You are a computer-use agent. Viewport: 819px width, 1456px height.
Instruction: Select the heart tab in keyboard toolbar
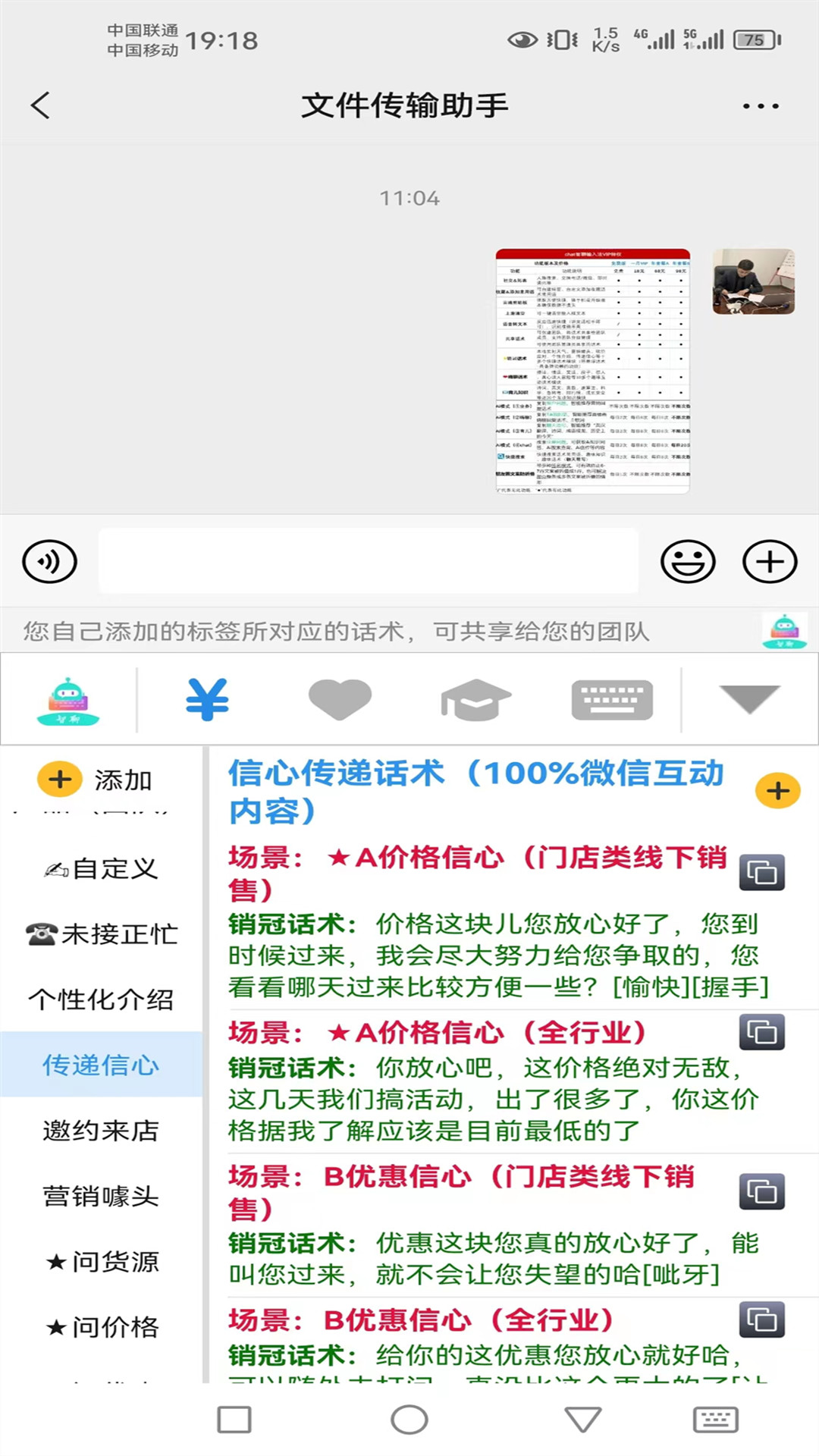click(x=340, y=699)
